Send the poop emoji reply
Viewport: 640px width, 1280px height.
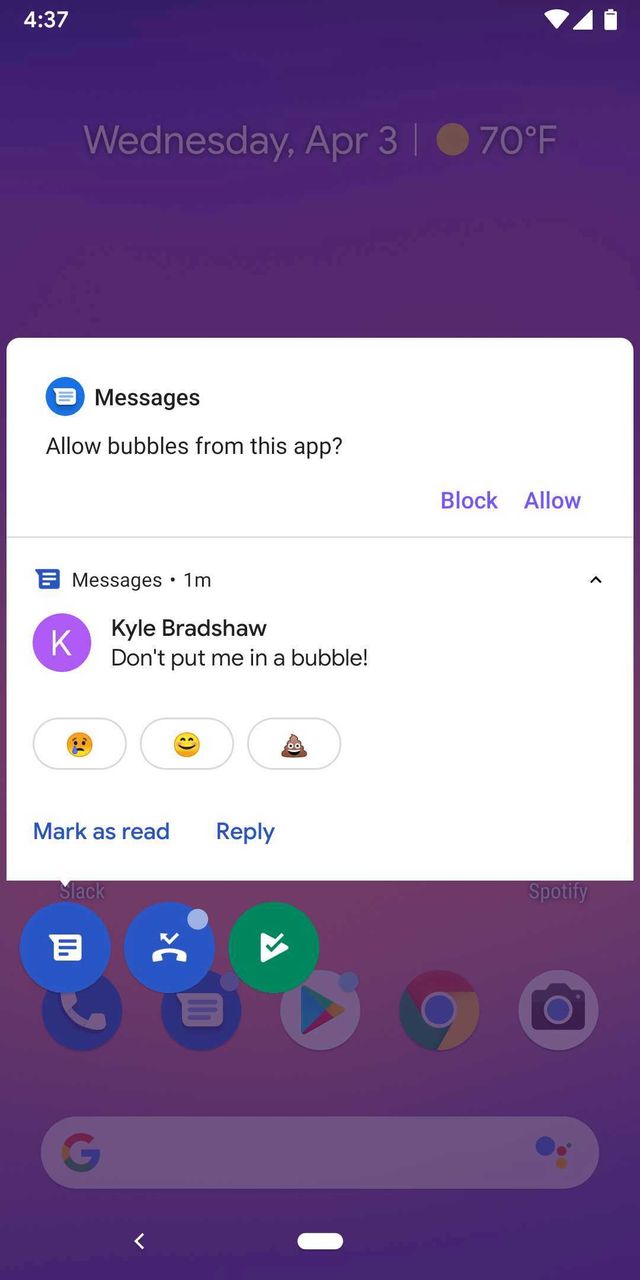pyautogui.click(x=294, y=744)
